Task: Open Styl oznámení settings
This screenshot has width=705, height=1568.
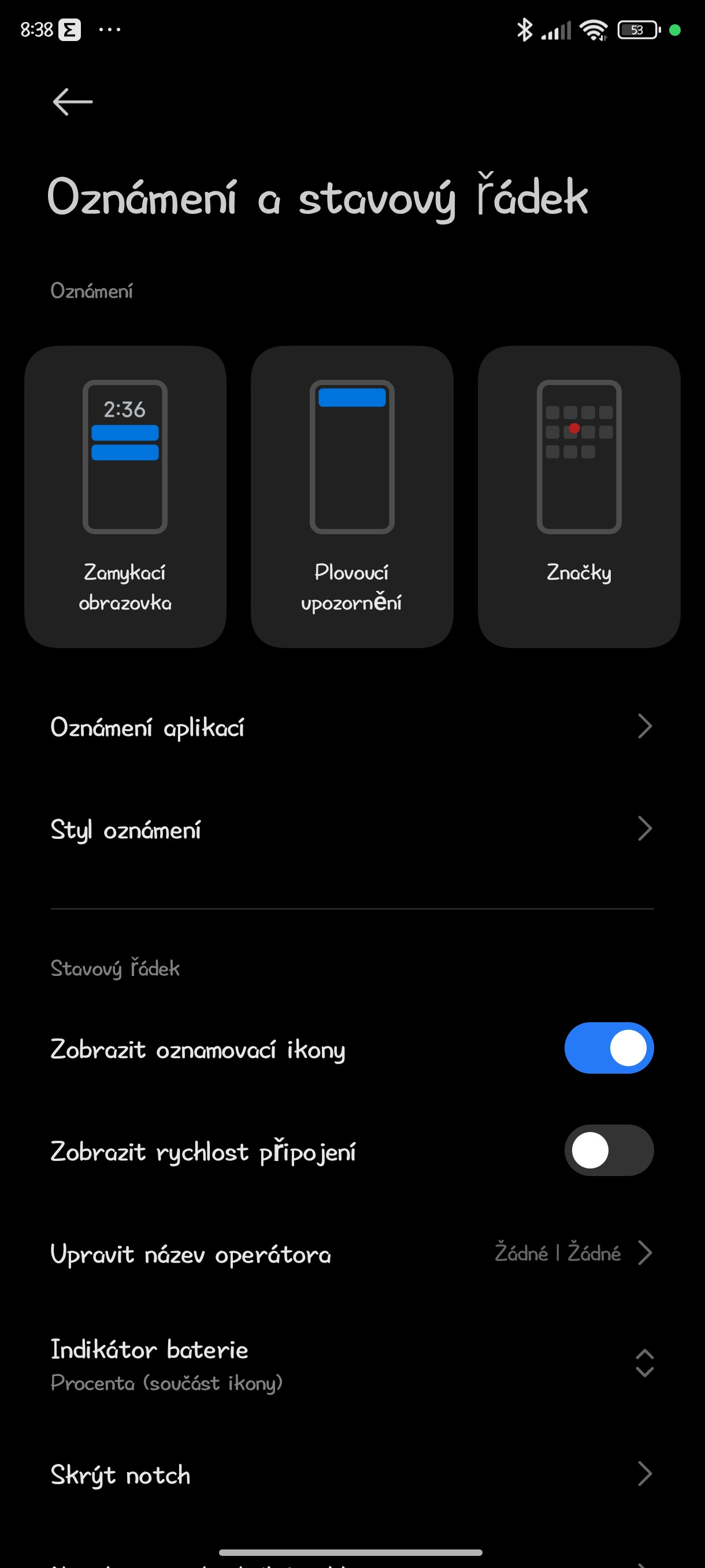Action: tap(351, 829)
